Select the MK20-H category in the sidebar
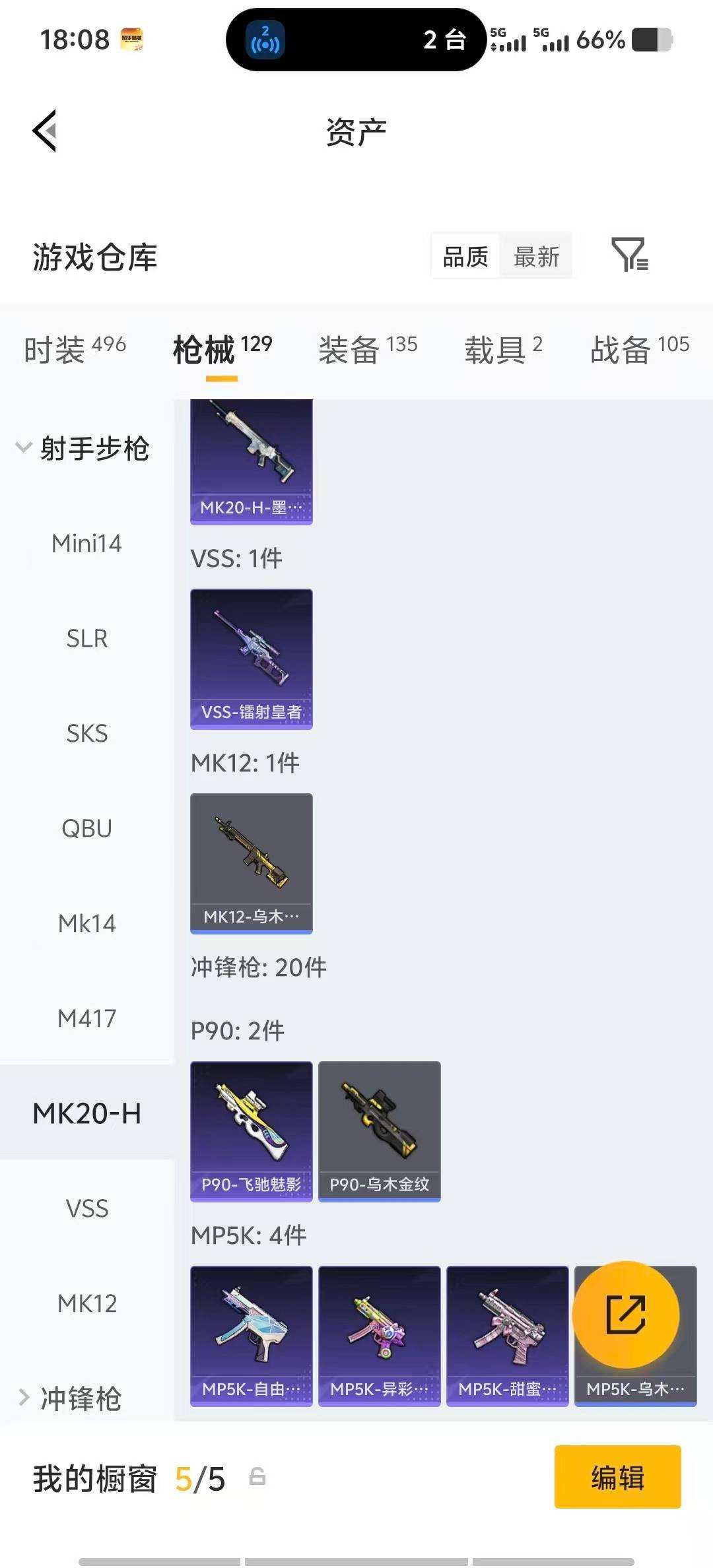The height and width of the screenshot is (1568, 713). (88, 1113)
